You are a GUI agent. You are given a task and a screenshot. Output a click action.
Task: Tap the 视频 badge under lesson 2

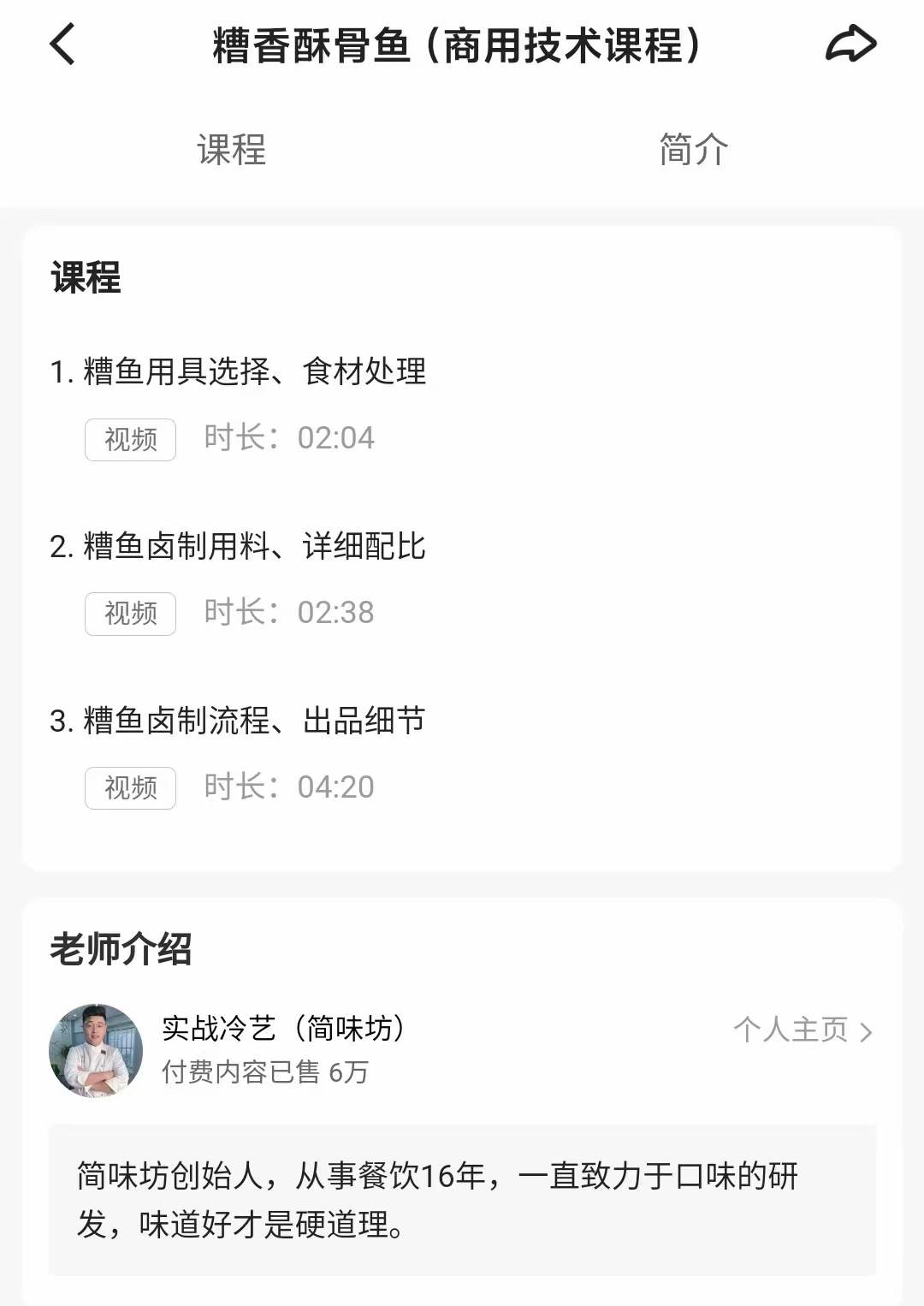pyautogui.click(x=129, y=613)
